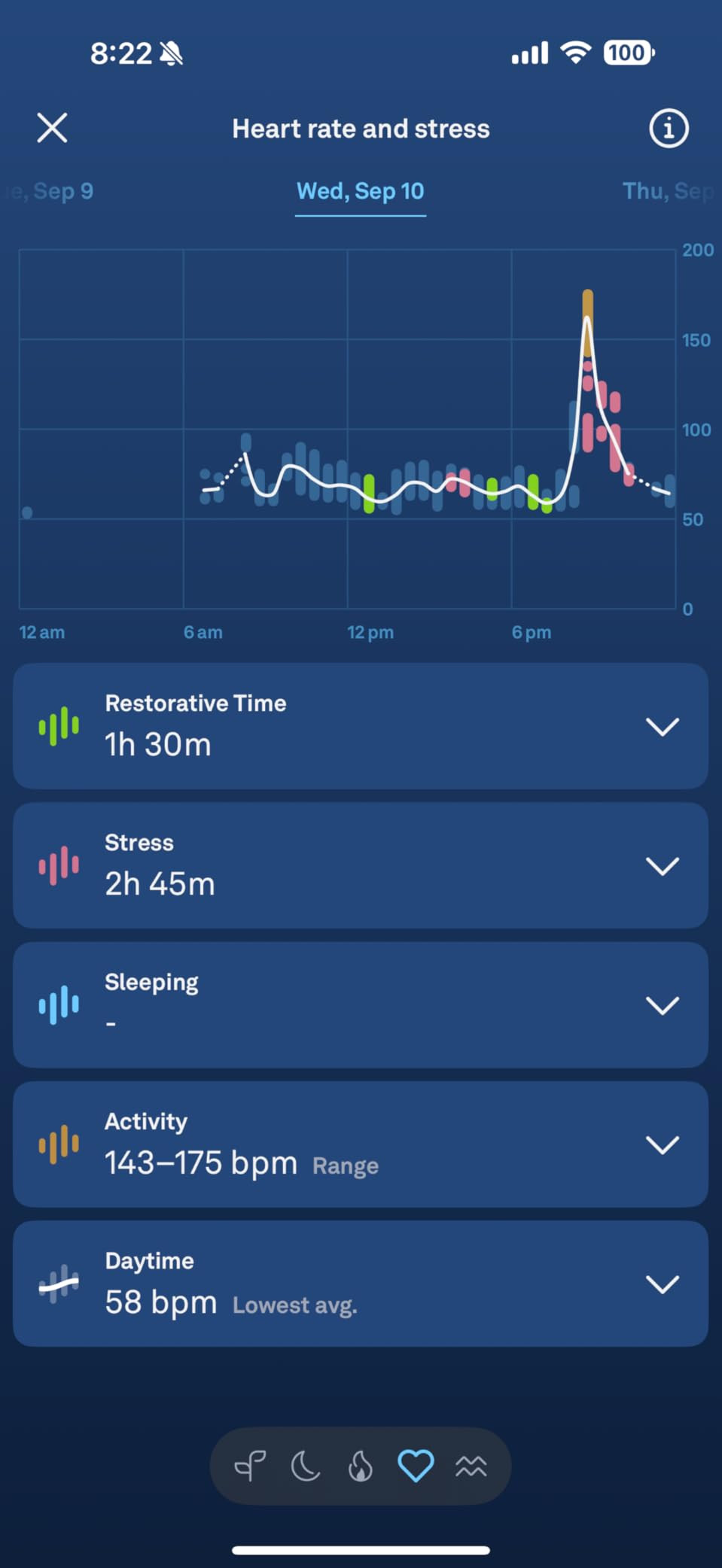Select the heart rate icon in bottom bar
The height and width of the screenshot is (1568, 722).
coord(416,1466)
